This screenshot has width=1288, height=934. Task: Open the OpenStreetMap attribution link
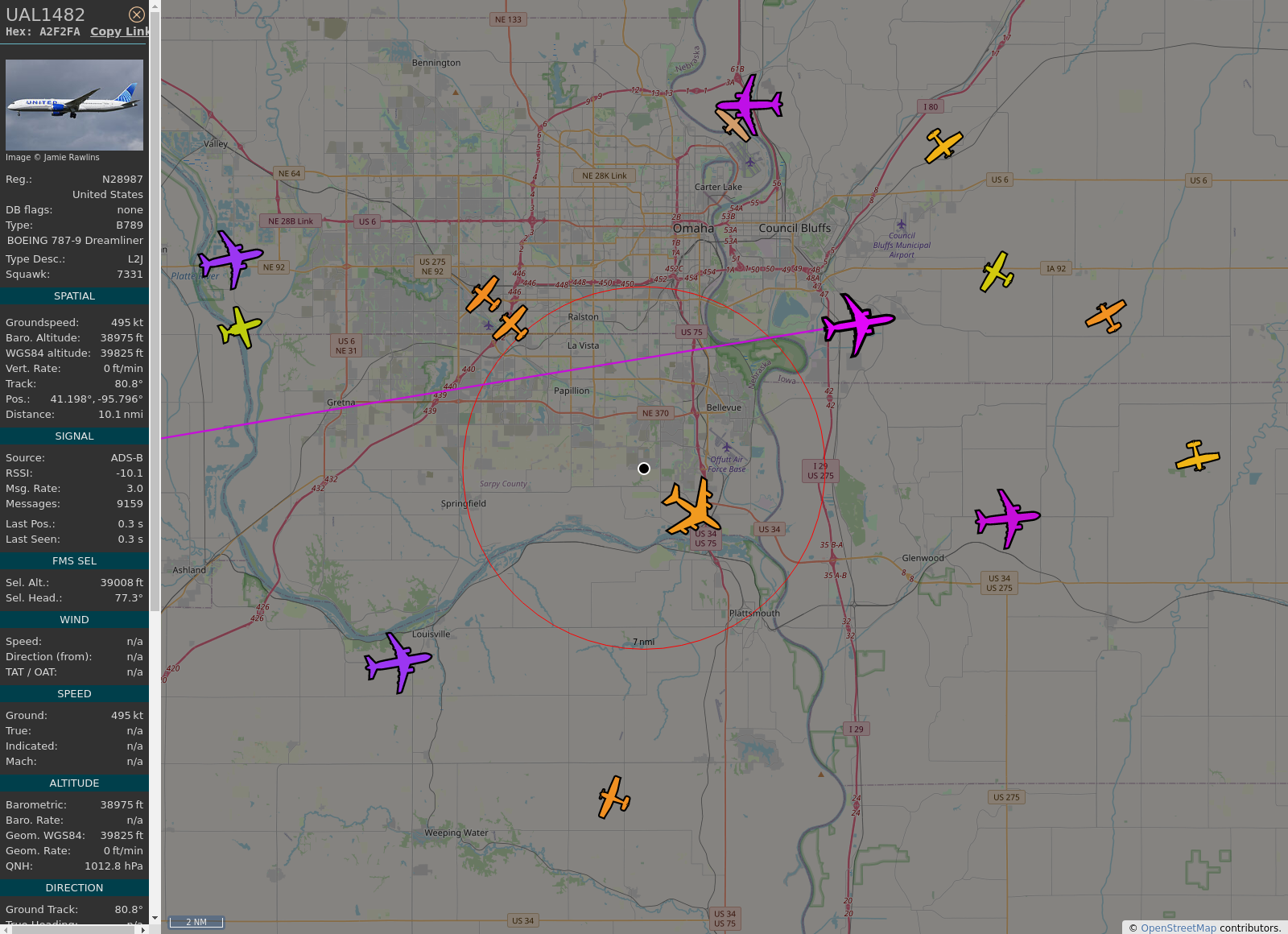point(1178,928)
